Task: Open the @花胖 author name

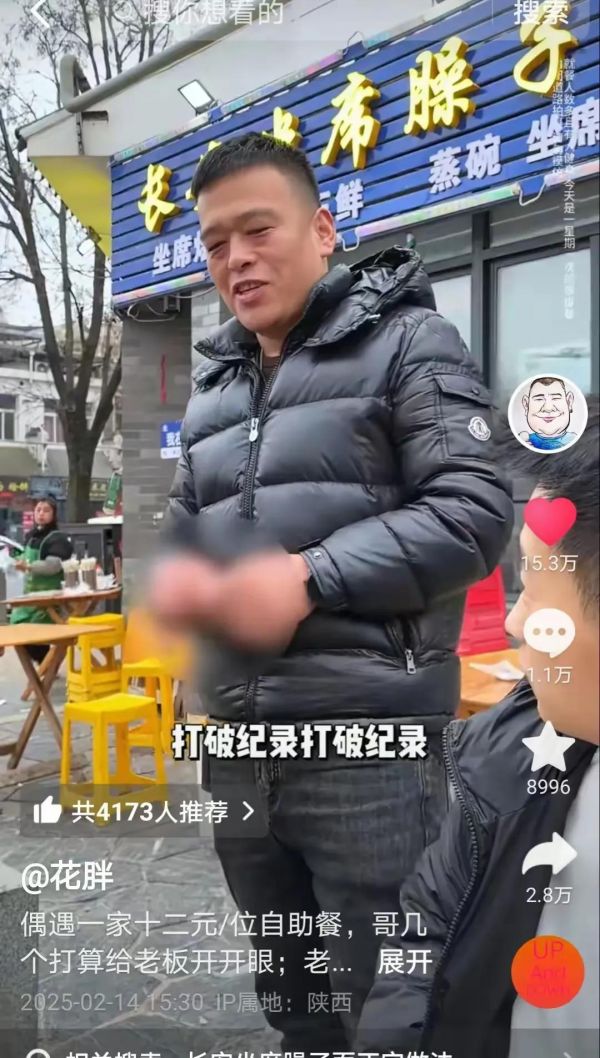Action: (x=67, y=877)
